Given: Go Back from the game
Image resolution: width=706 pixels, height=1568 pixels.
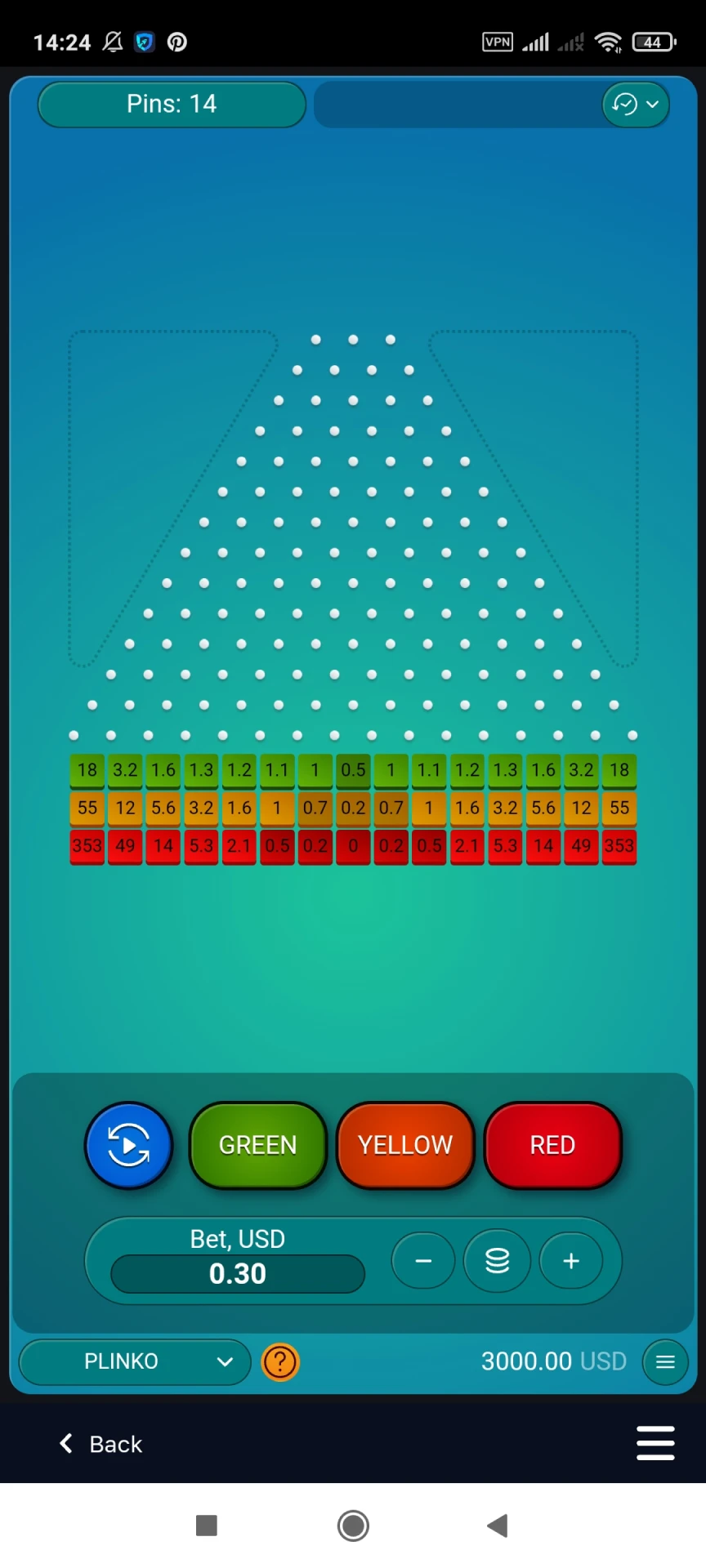Looking at the screenshot, I should coord(101,1444).
